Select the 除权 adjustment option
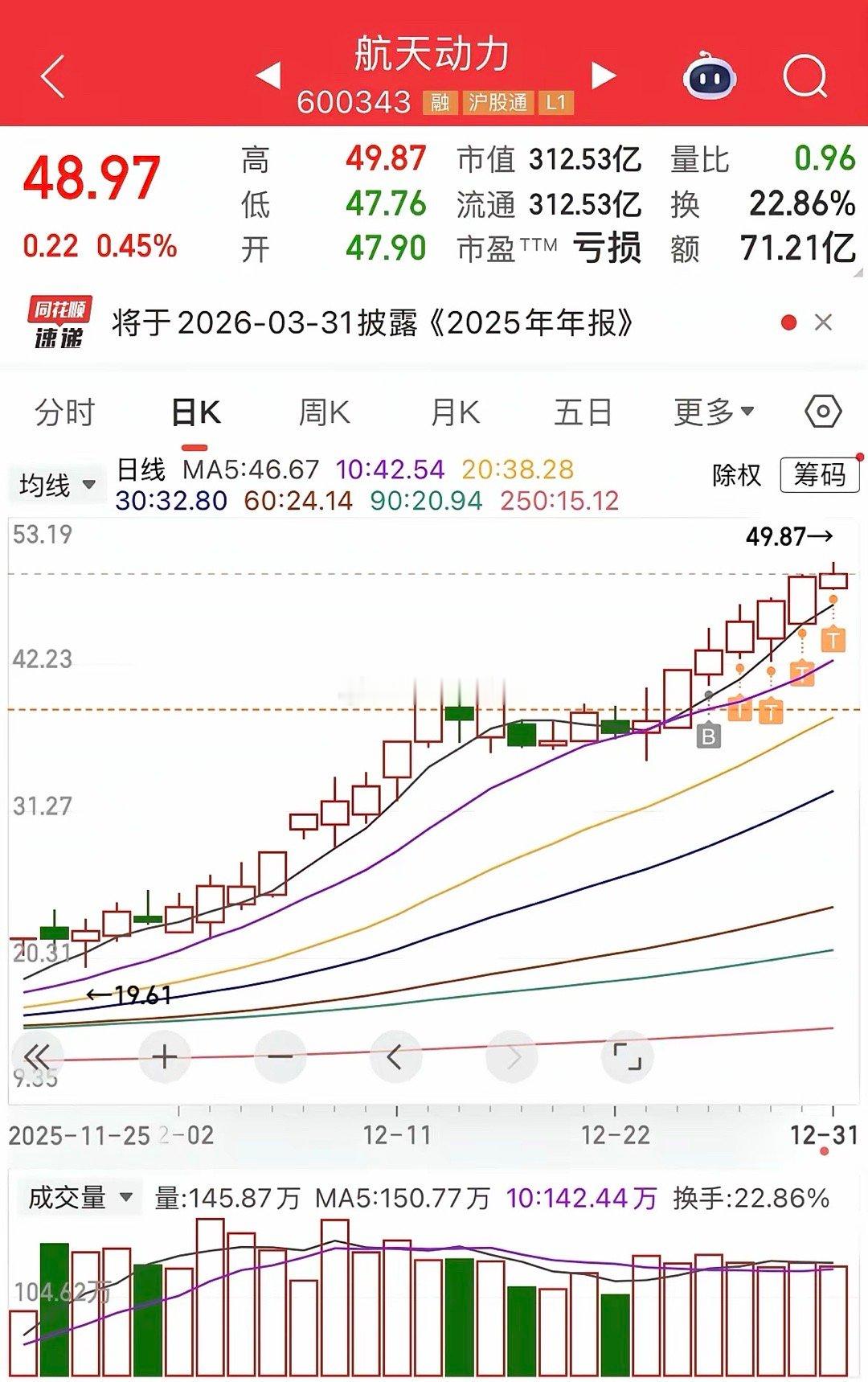 point(737,475)
